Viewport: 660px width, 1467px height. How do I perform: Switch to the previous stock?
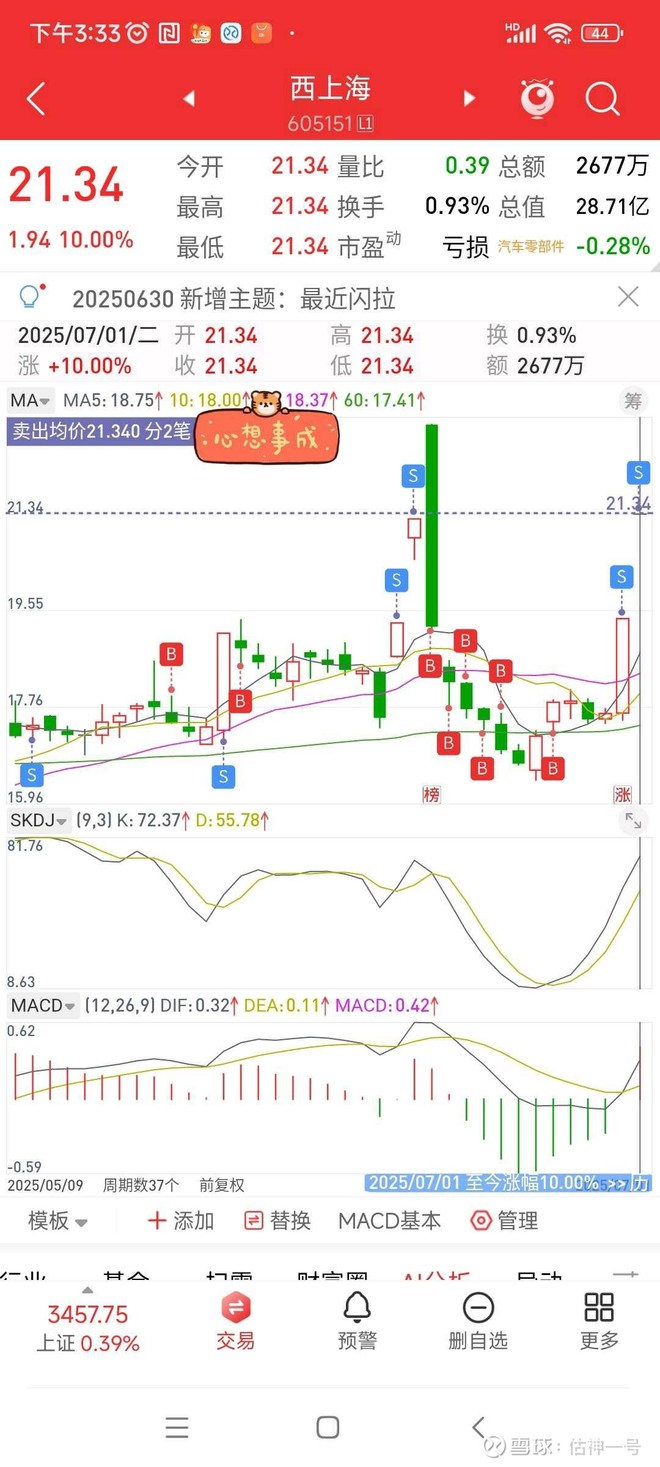[x=188, y=99]
